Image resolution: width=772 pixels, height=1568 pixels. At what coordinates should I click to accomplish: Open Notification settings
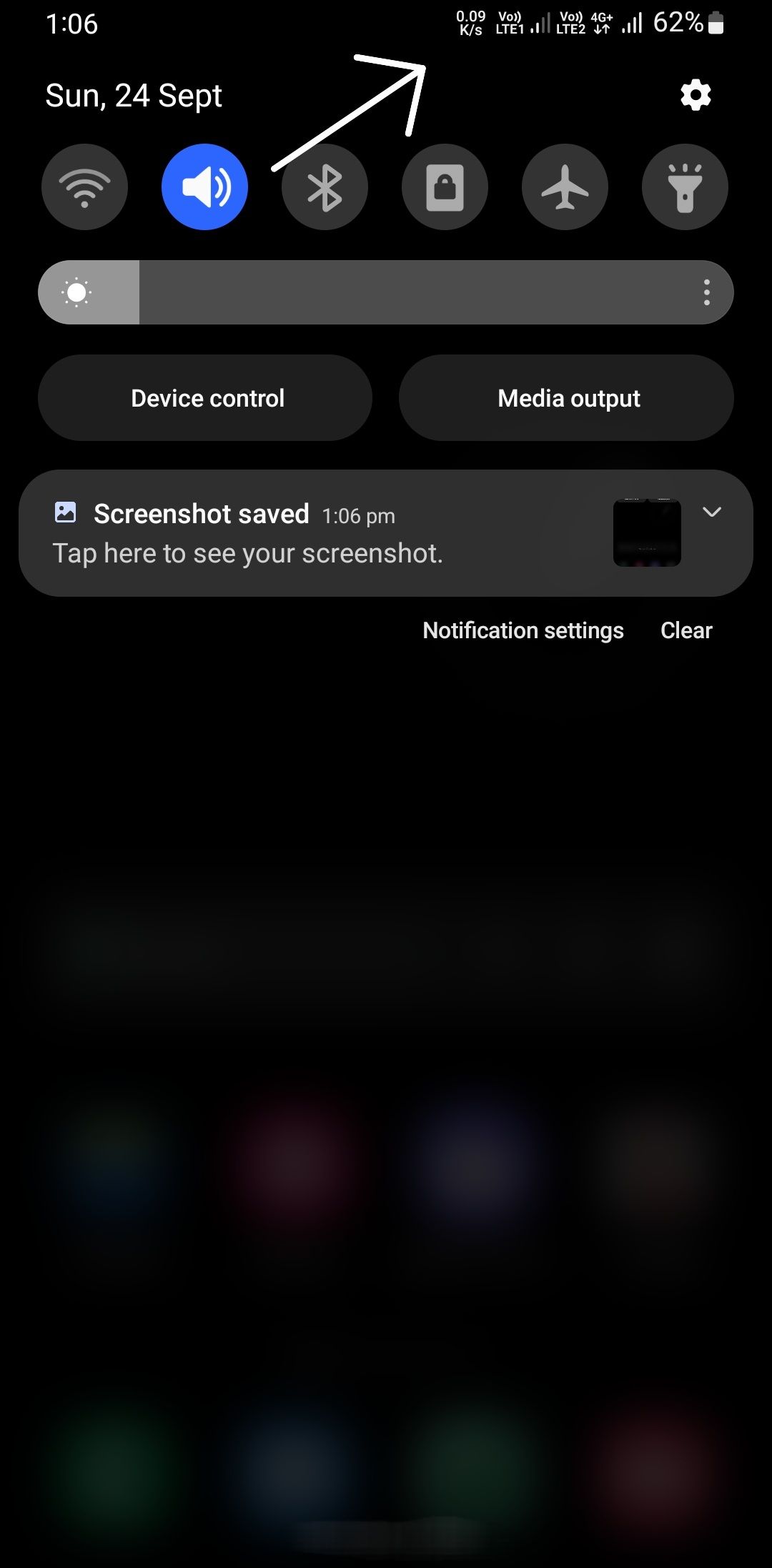point(523,630)
